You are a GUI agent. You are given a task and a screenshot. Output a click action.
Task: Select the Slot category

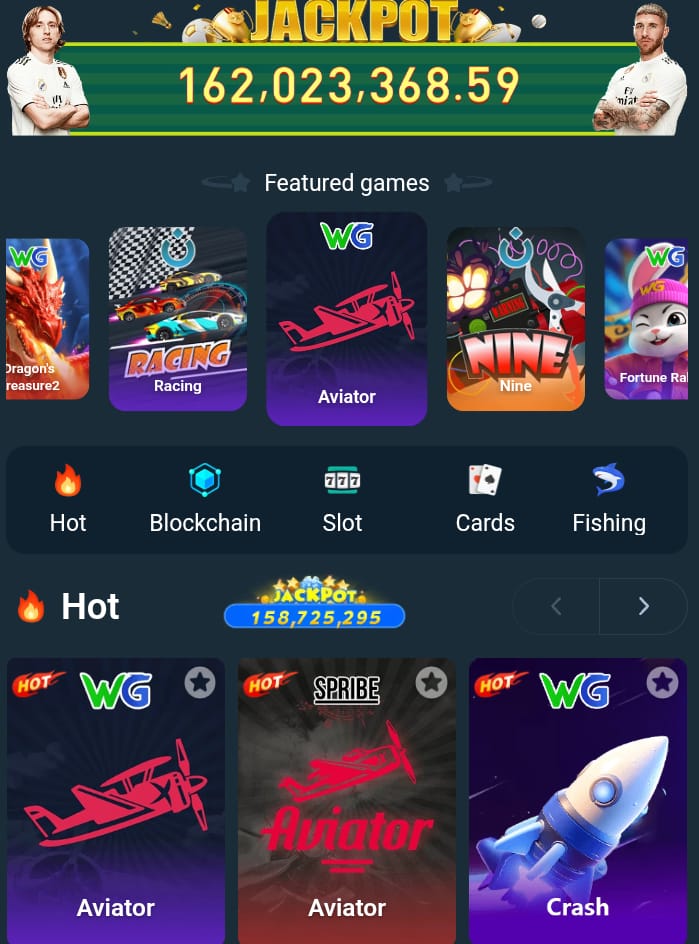(x=342, y=500)
